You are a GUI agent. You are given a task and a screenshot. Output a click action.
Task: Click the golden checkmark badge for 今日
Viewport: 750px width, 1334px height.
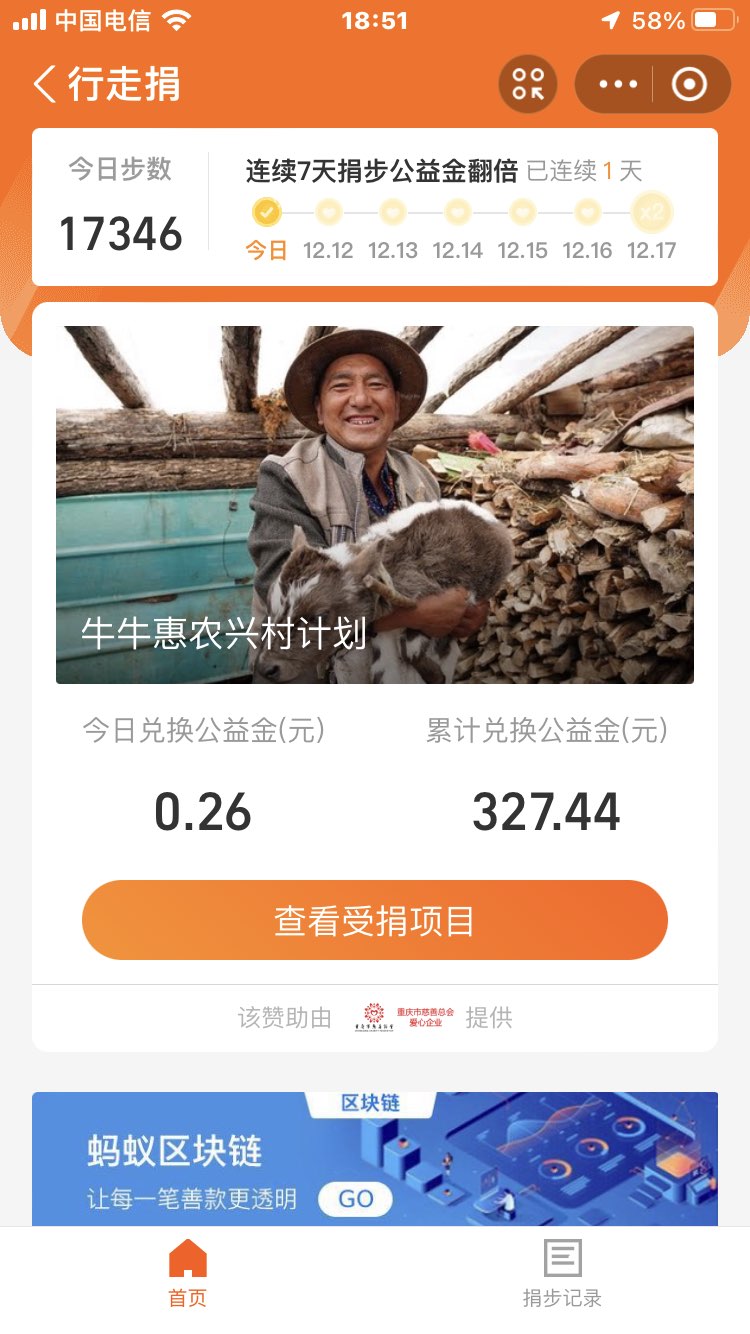(x=265, y=212)
